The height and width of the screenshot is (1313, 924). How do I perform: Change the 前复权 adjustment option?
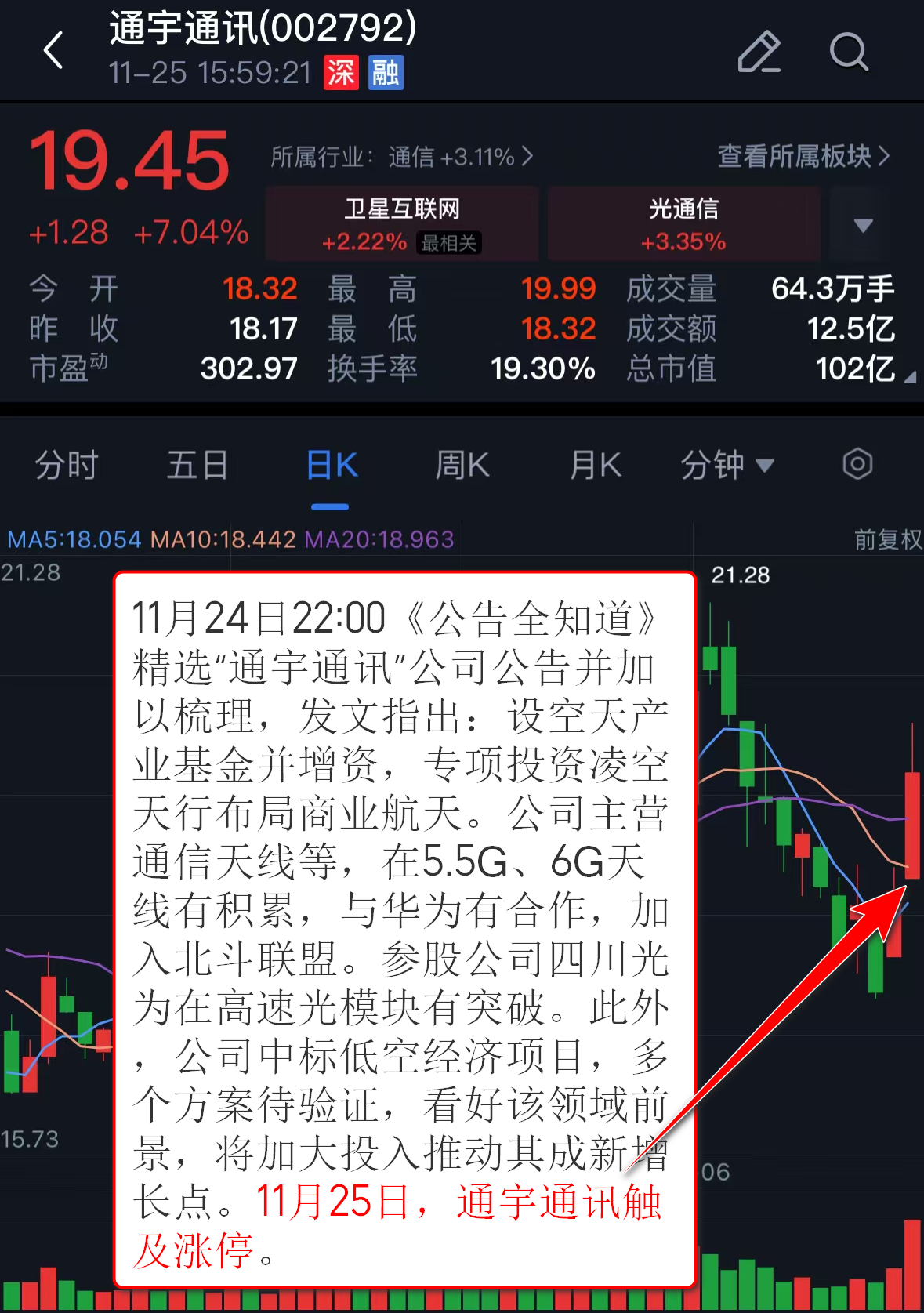coord(886,539)
